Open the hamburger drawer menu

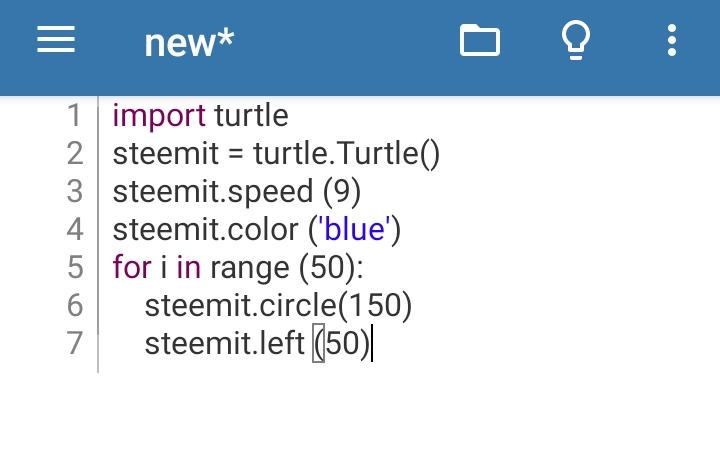point(56,40)
